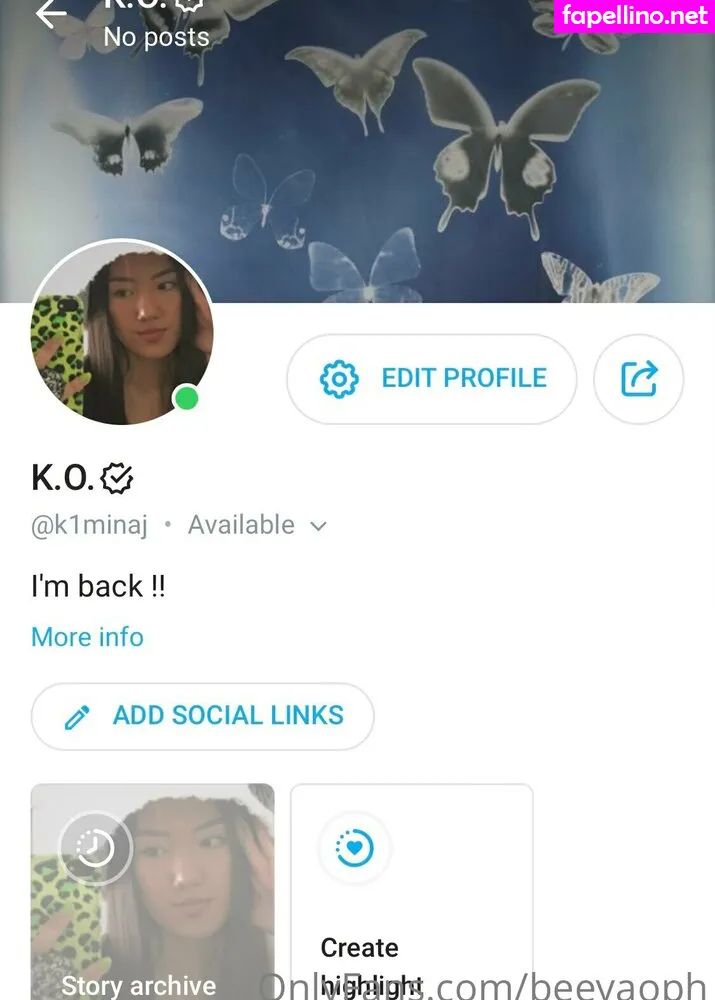Open the Story archive tile
The image size is (715, 1000).
tap(152, 890)
